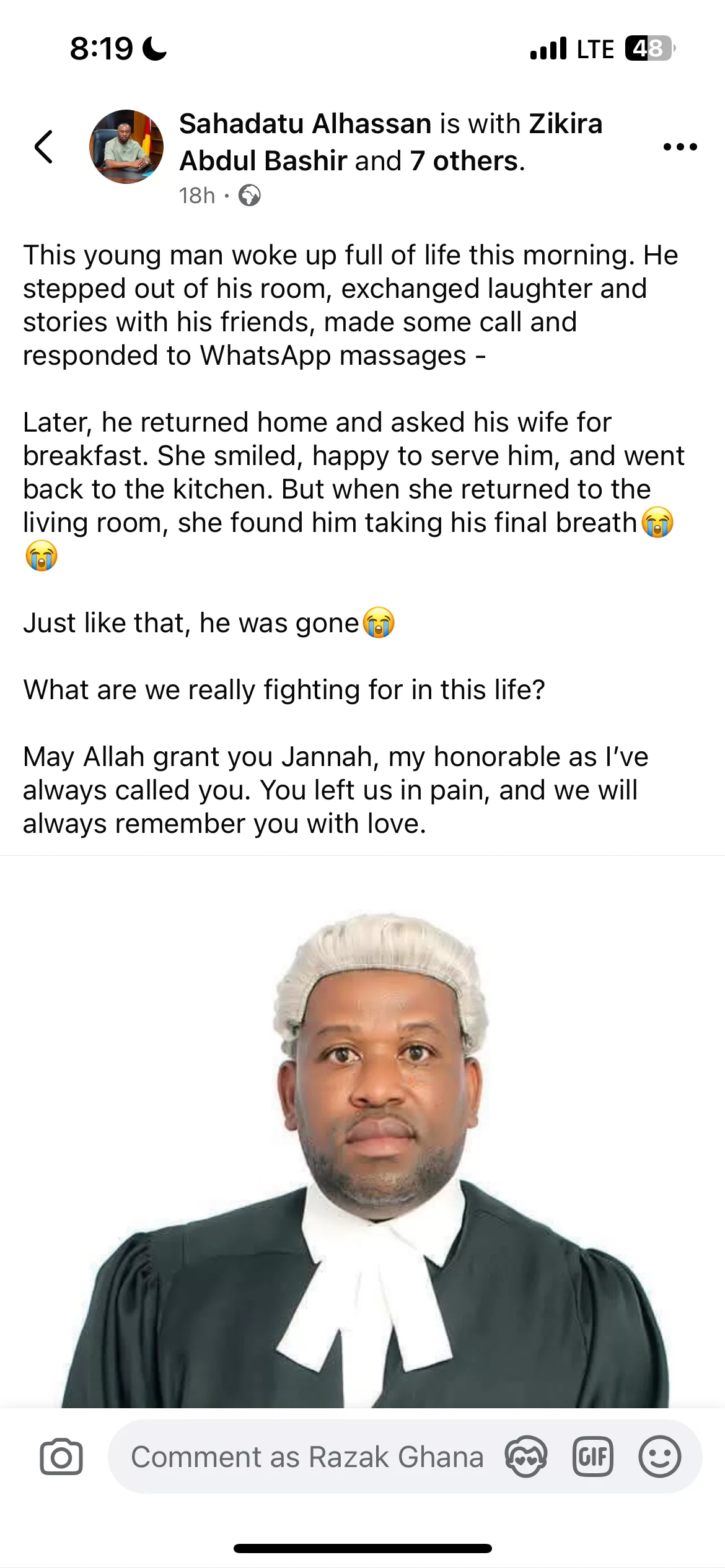Write a comment as Razak Ghana

[x=307, y=1457]
